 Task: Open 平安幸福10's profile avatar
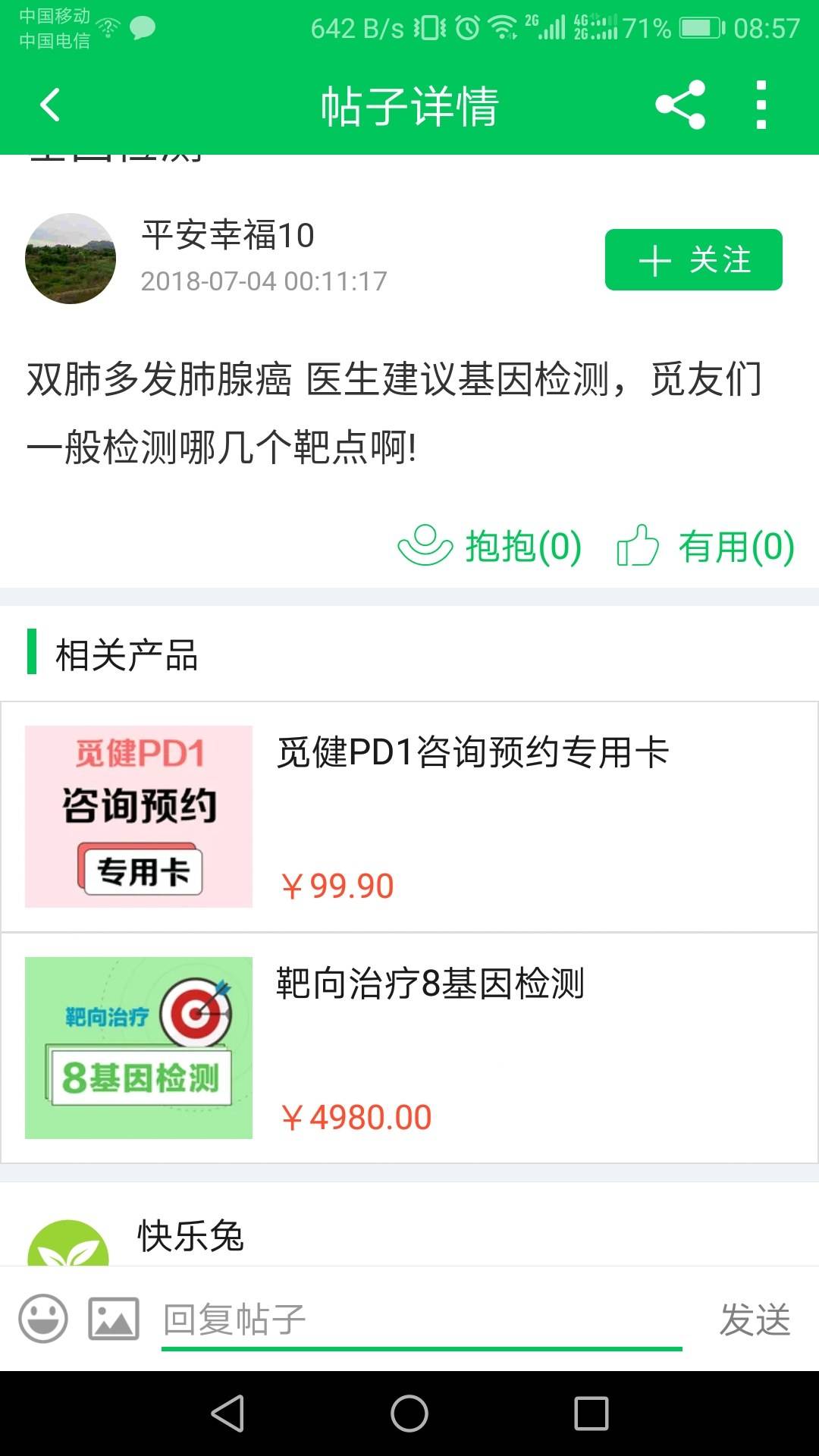click(71, 259)
